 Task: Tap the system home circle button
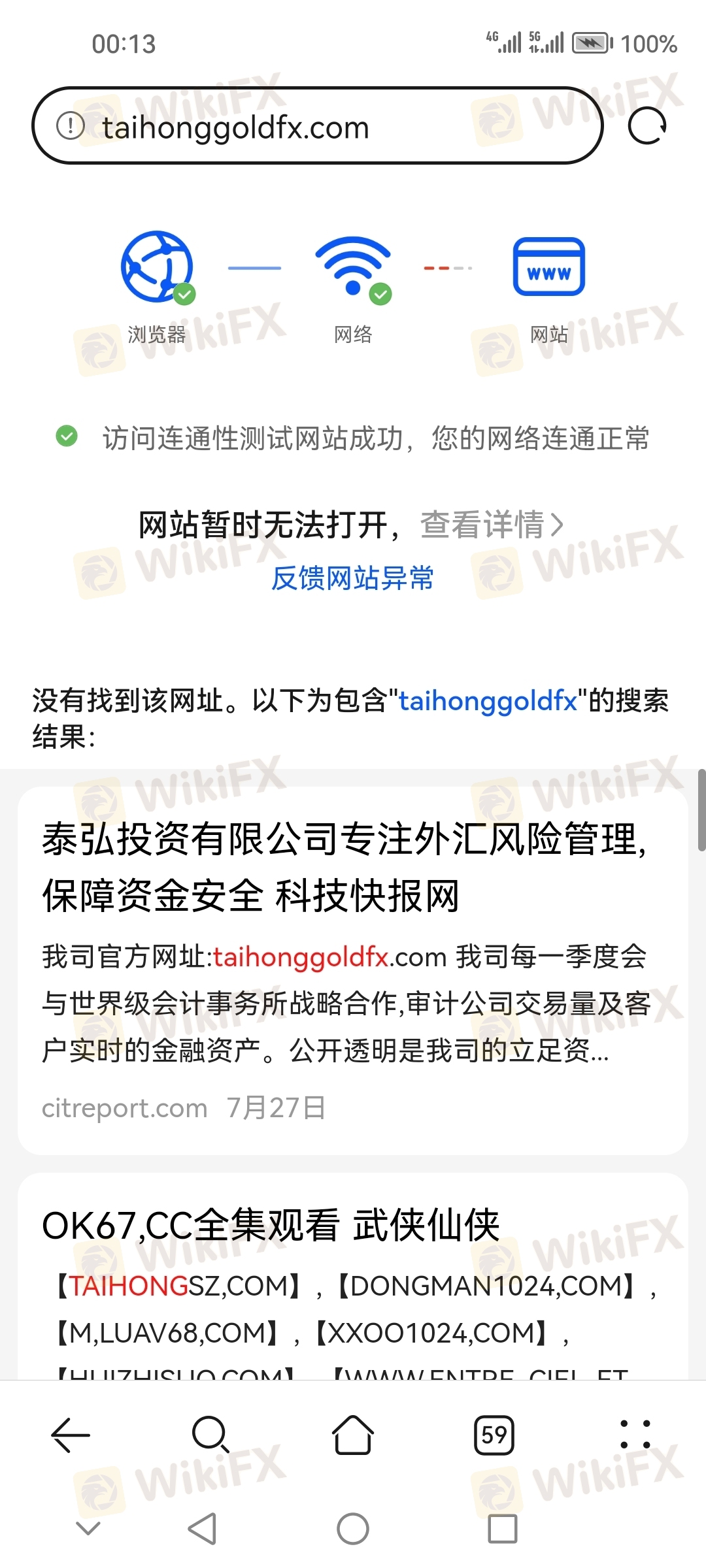pos(352,1529)
